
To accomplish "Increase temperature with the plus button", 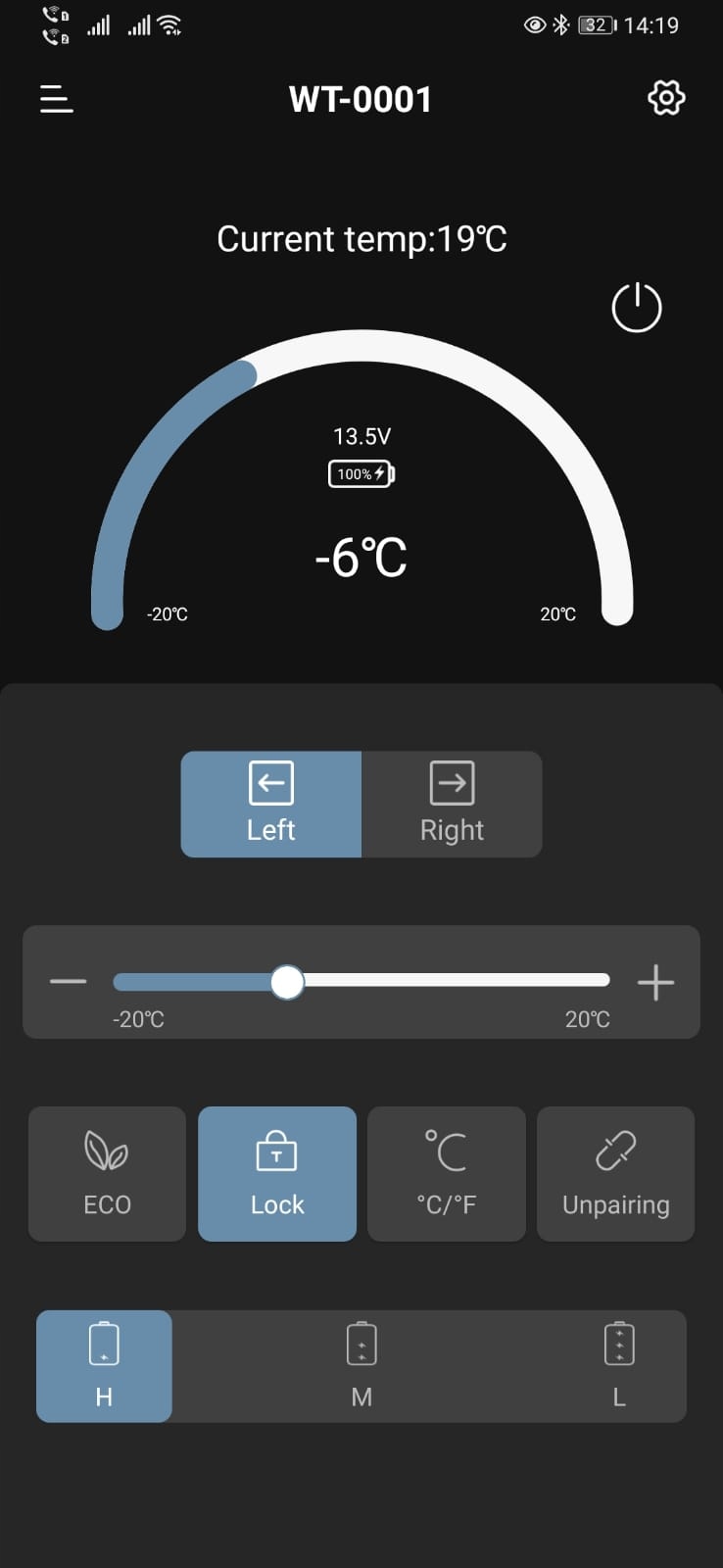I will point(655,982).
